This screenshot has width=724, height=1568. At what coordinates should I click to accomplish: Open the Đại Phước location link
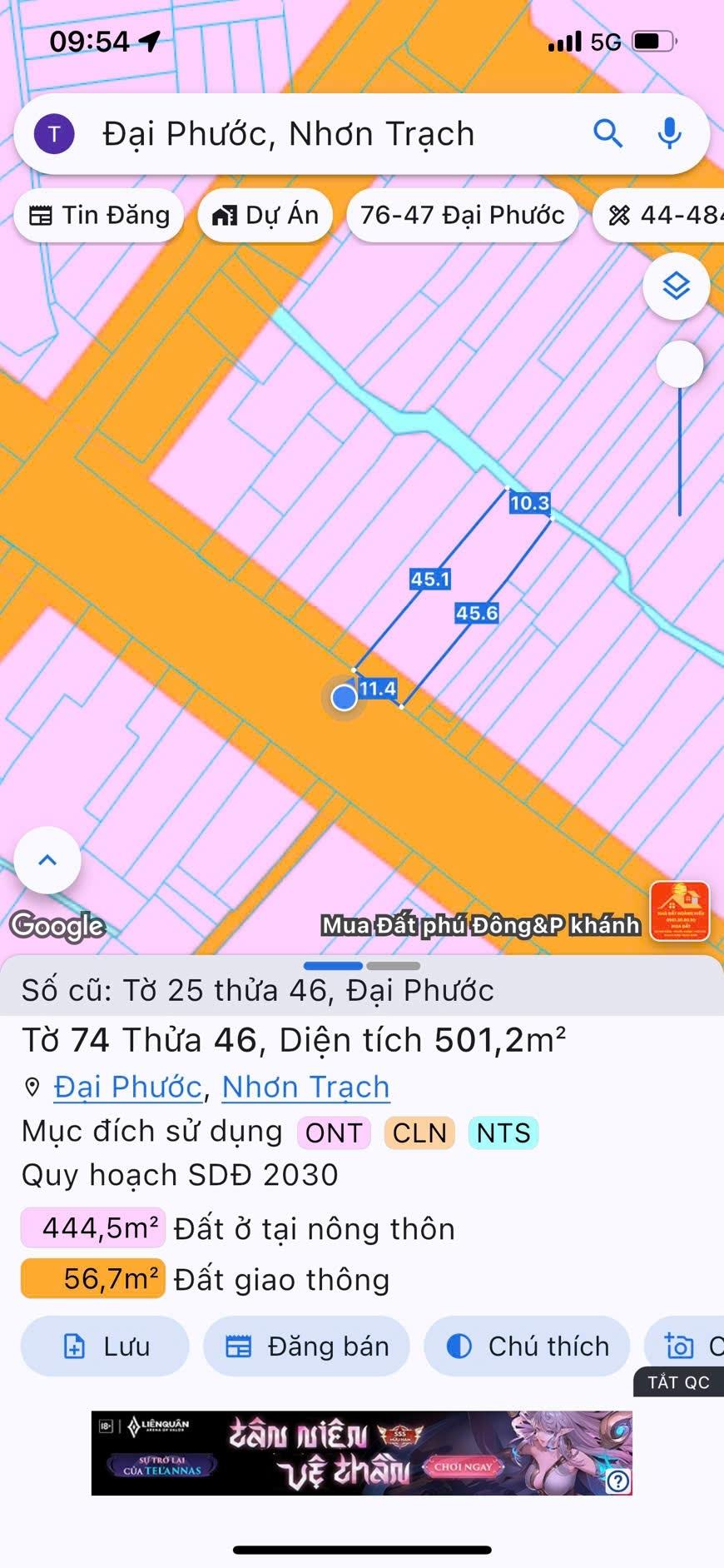[126, 1087]
